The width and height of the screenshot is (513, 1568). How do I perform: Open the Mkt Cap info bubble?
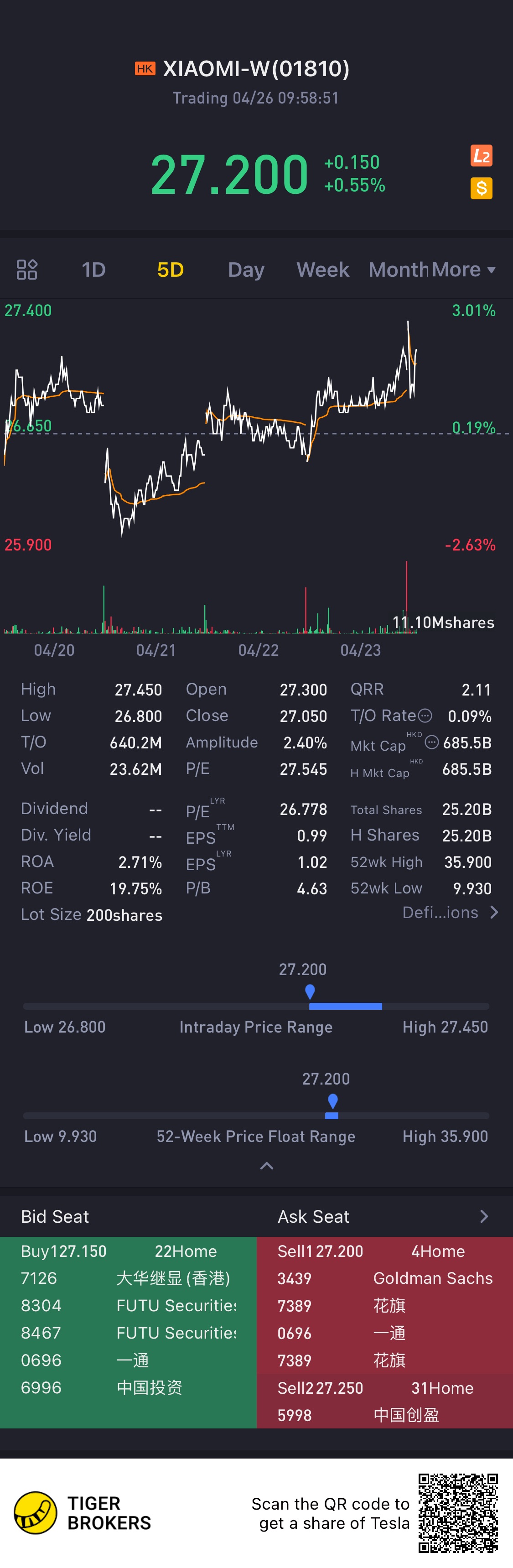tap(431, 742)
